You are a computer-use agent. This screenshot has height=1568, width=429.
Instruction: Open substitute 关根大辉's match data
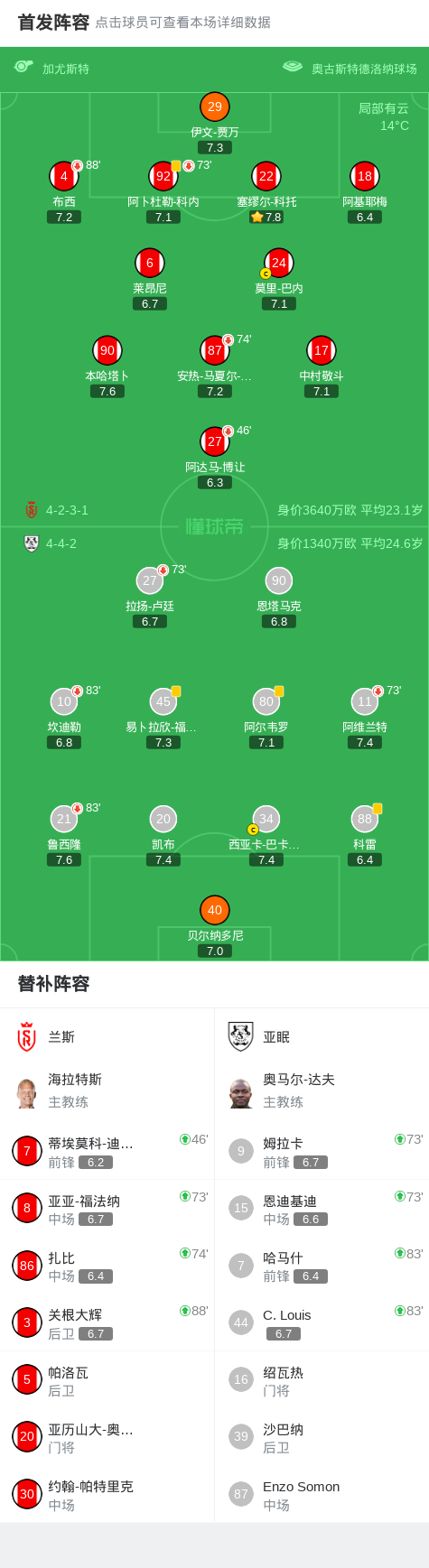coord(107,1322)
